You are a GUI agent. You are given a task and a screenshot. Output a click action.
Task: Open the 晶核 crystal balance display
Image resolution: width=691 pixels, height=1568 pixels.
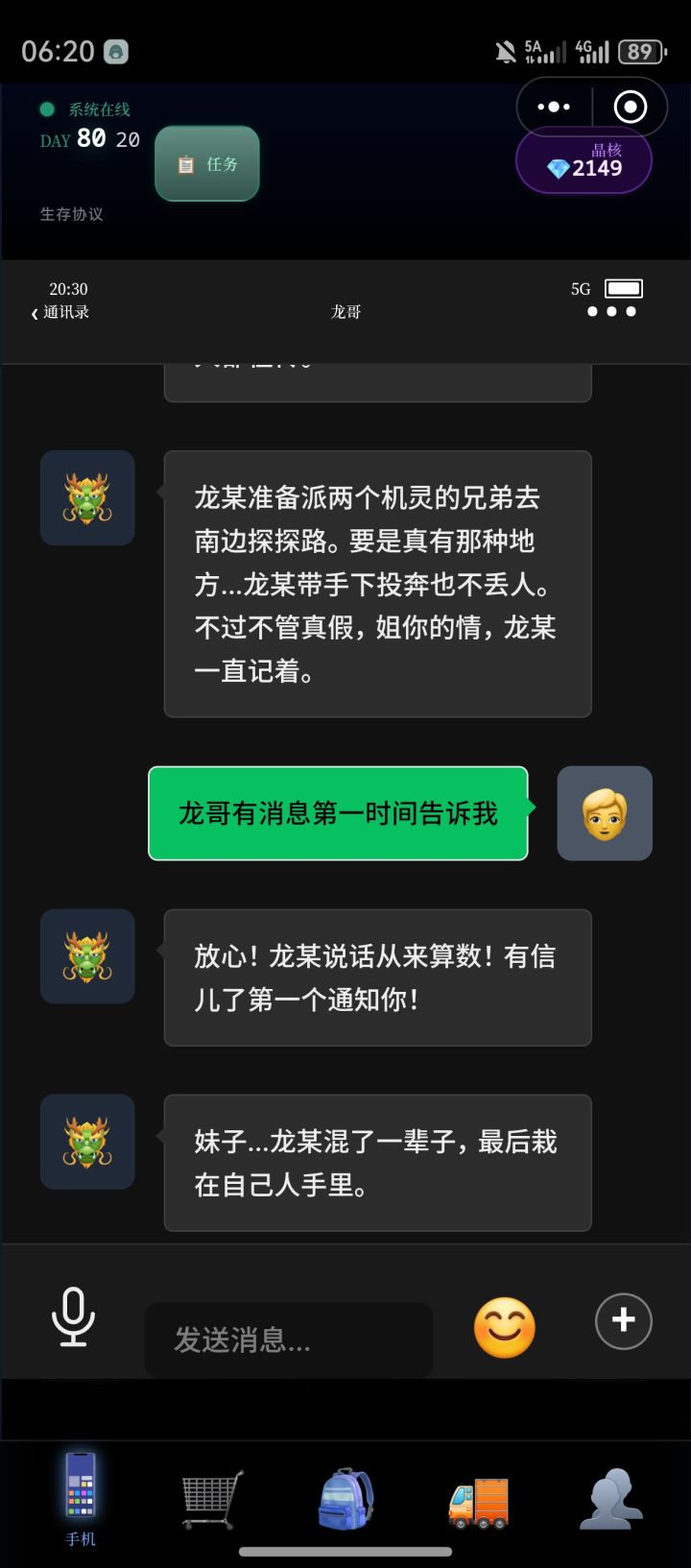pos(584,160)
